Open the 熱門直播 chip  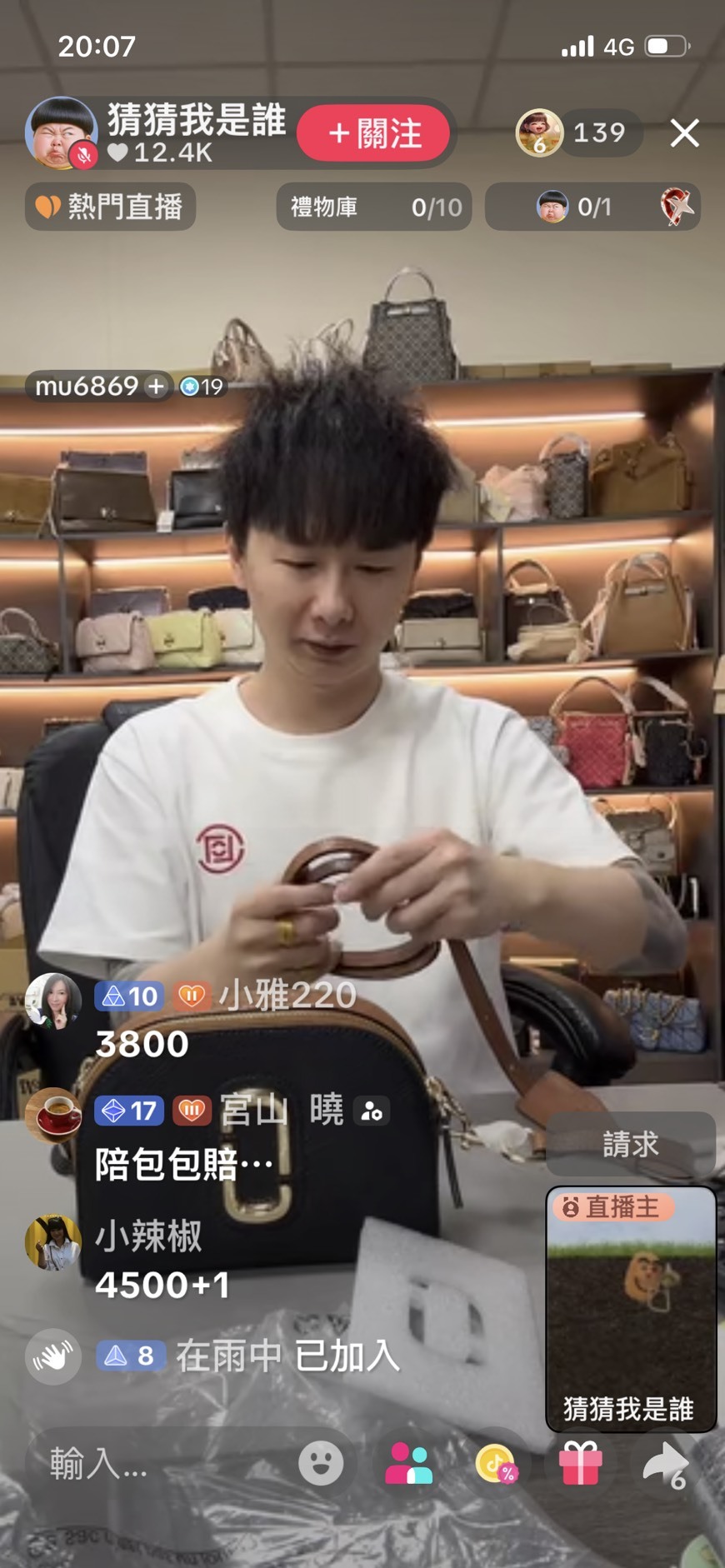[x=110, y=207]
